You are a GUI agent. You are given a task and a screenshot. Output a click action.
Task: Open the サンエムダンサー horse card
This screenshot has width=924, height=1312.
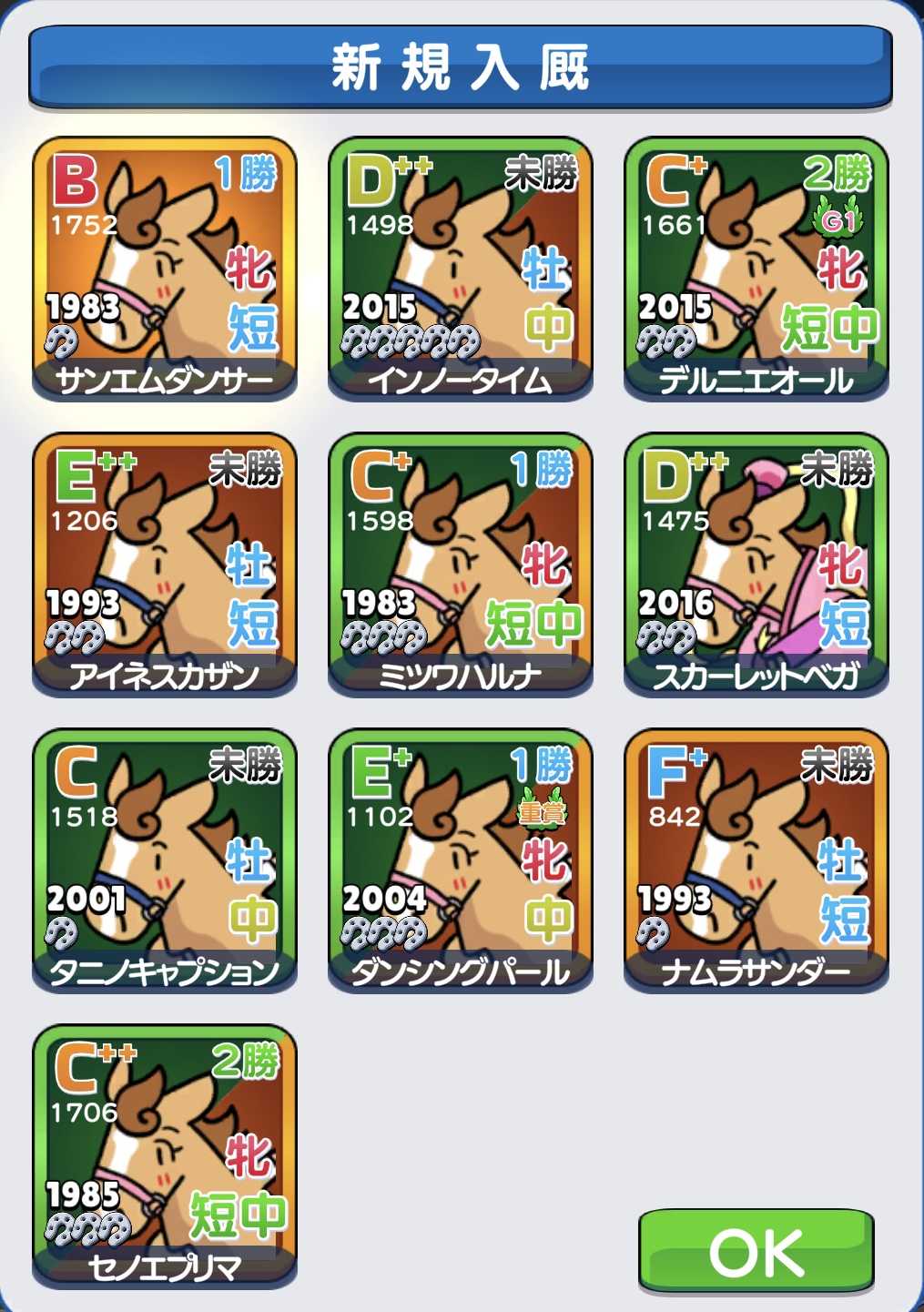pyautogui.click(x=165, y=269)
